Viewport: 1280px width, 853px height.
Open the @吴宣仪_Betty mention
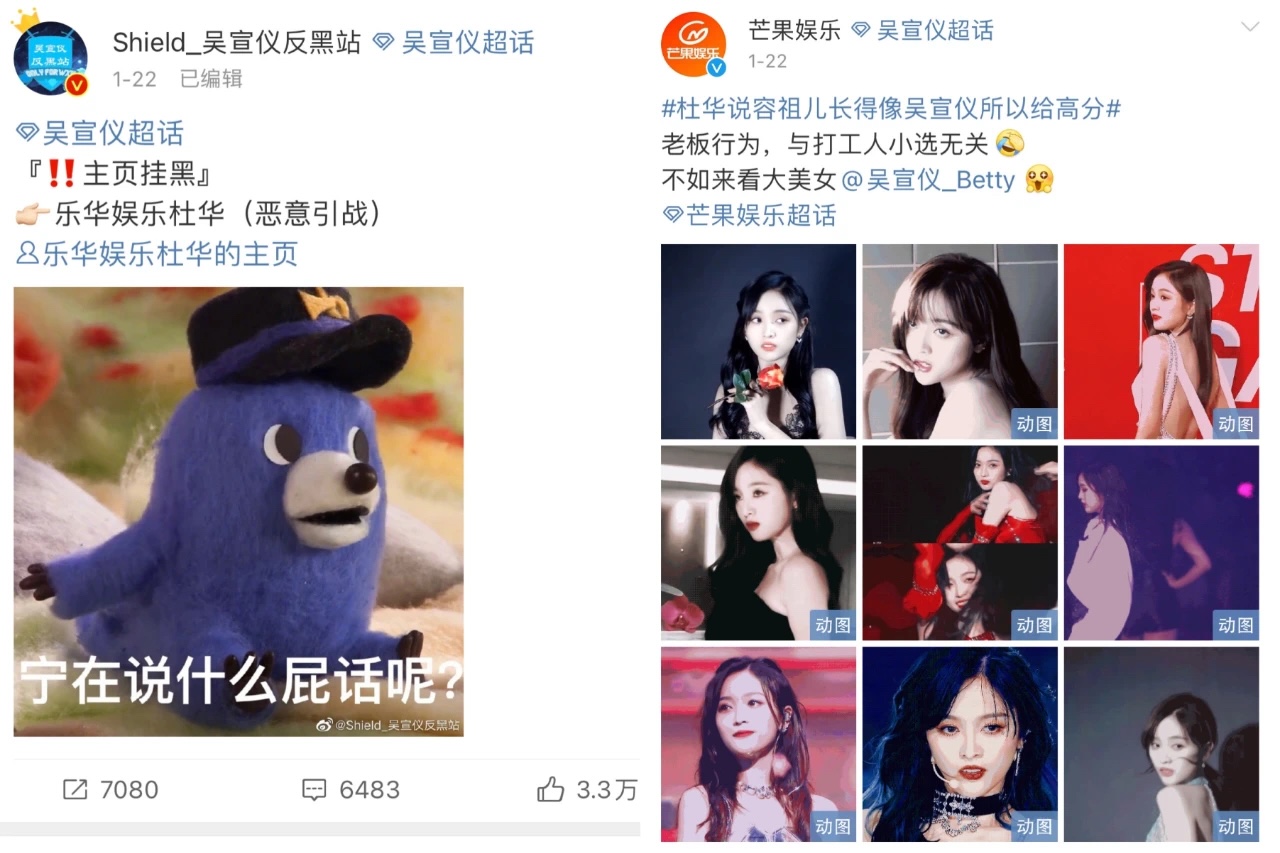click(x=928, y=180)
